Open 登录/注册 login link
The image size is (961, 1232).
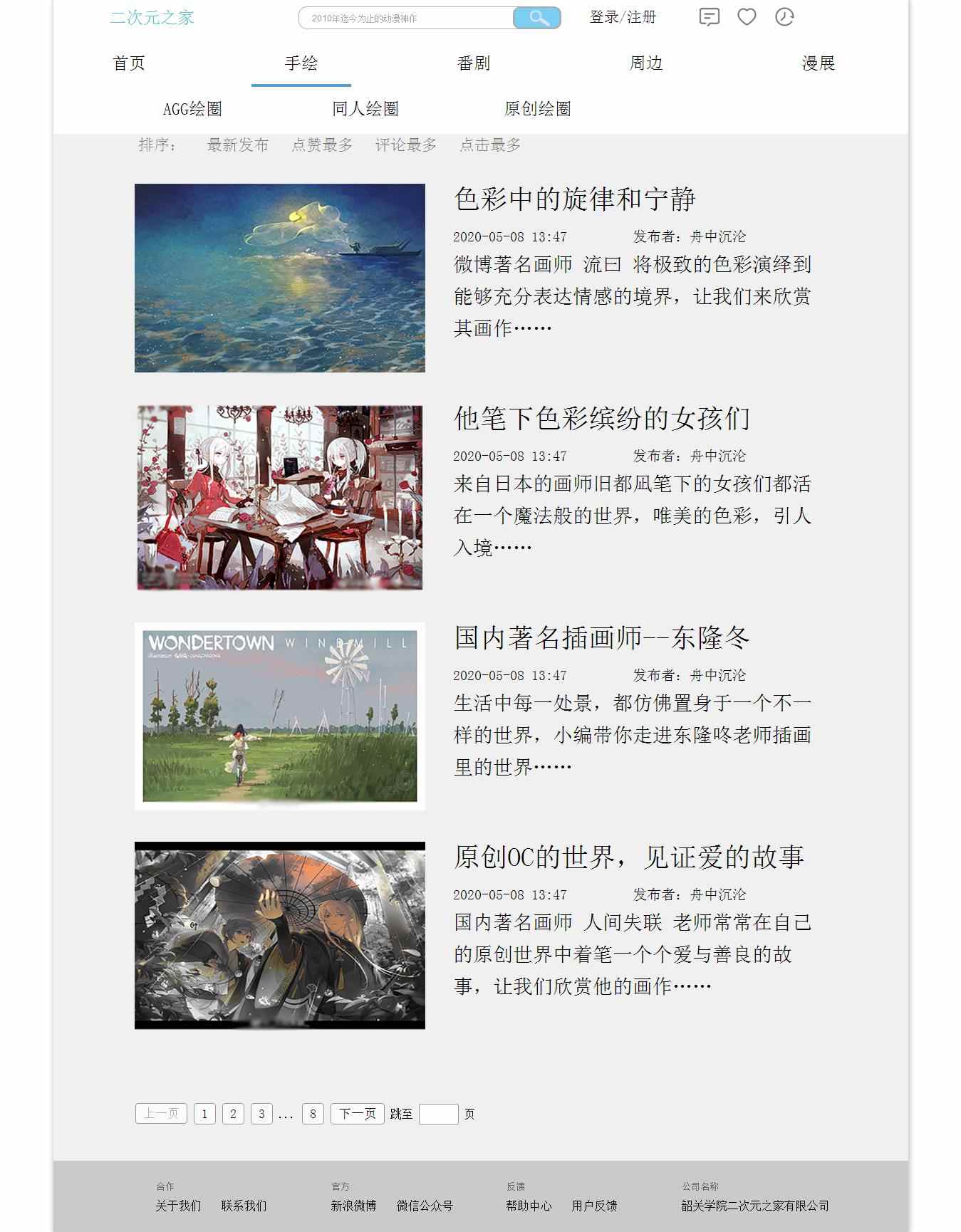coord(623,17)
